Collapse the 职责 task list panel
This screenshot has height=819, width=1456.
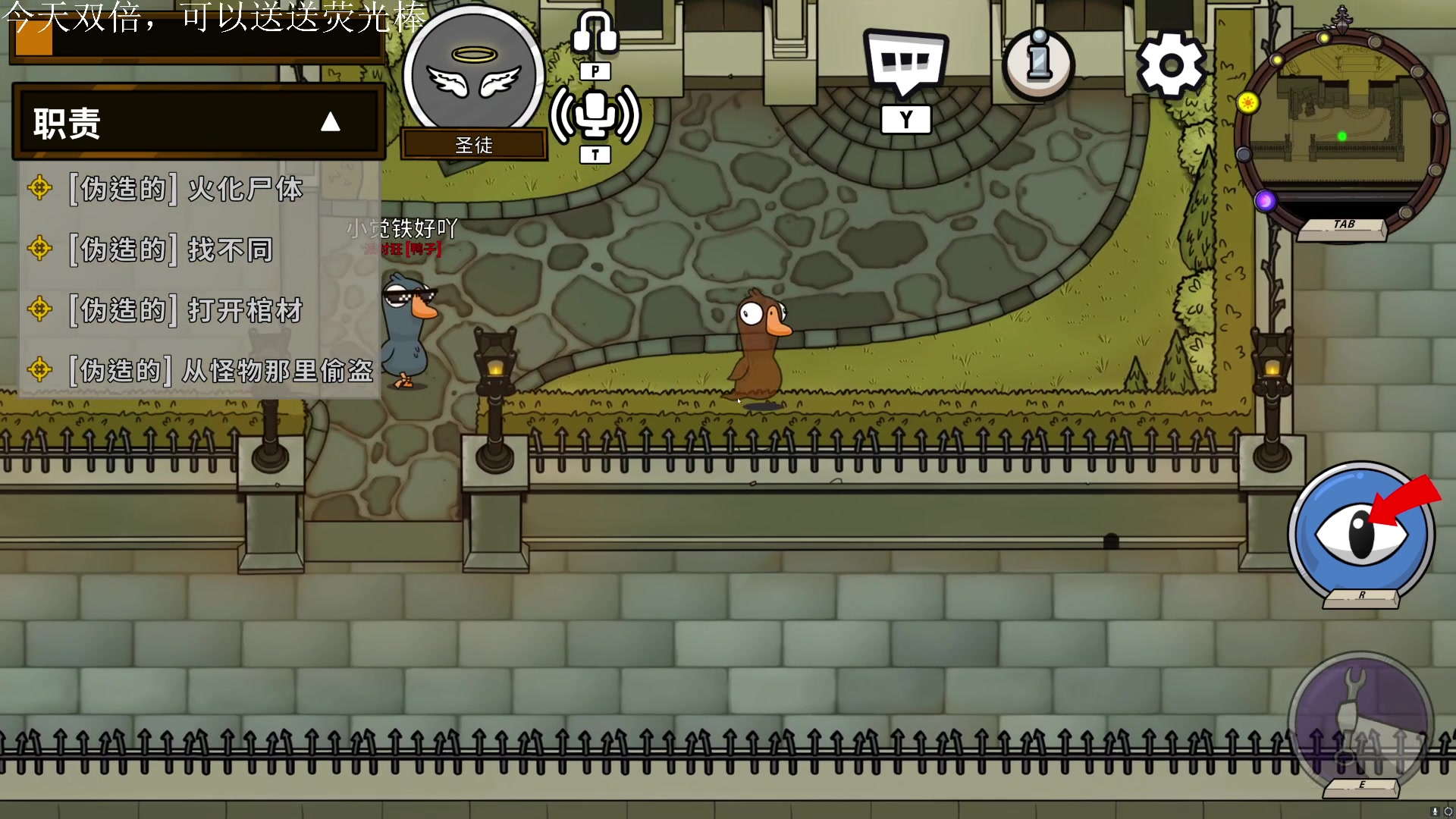tap(330, 122)
